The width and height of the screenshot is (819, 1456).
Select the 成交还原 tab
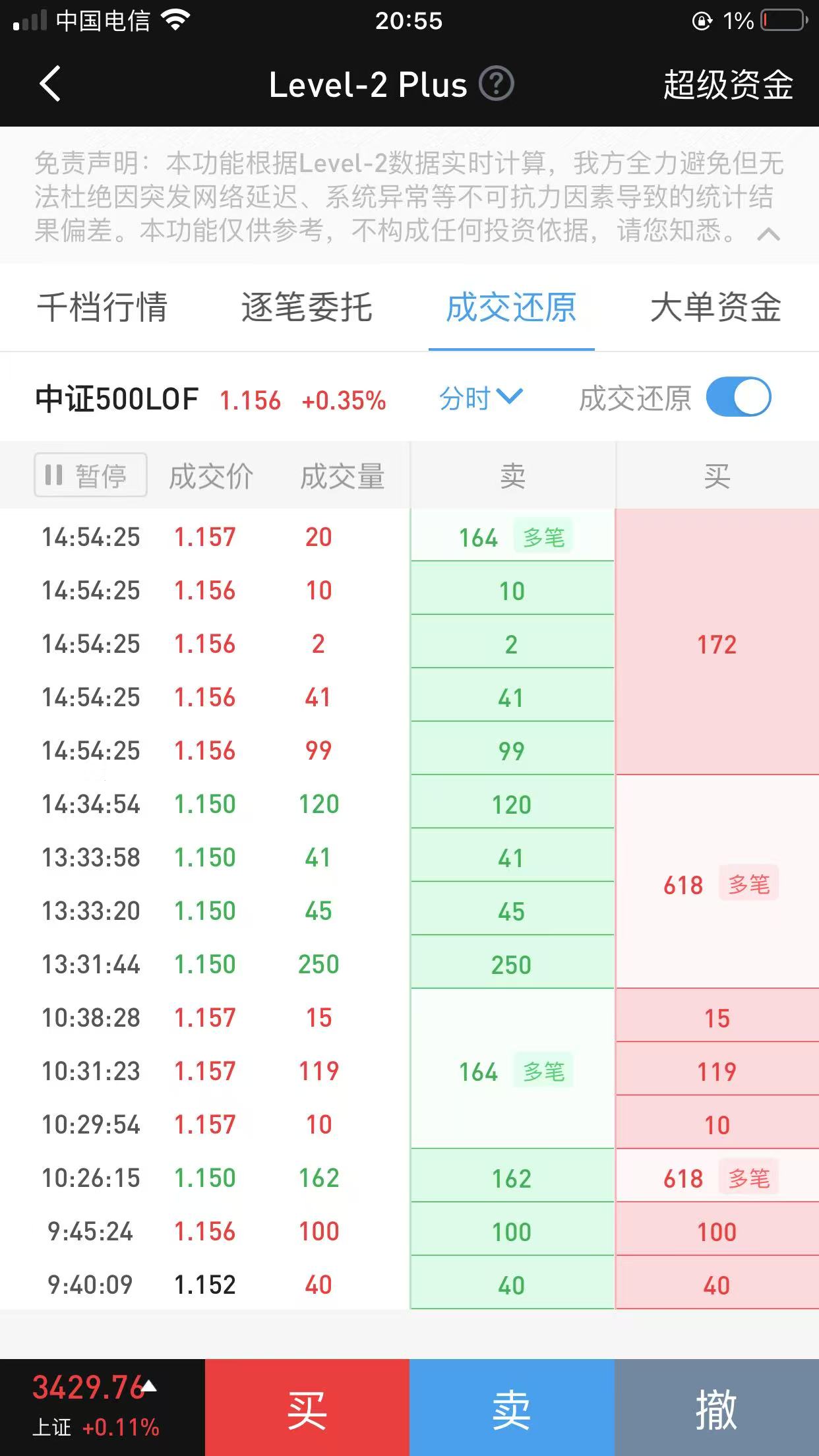point(511,307)
